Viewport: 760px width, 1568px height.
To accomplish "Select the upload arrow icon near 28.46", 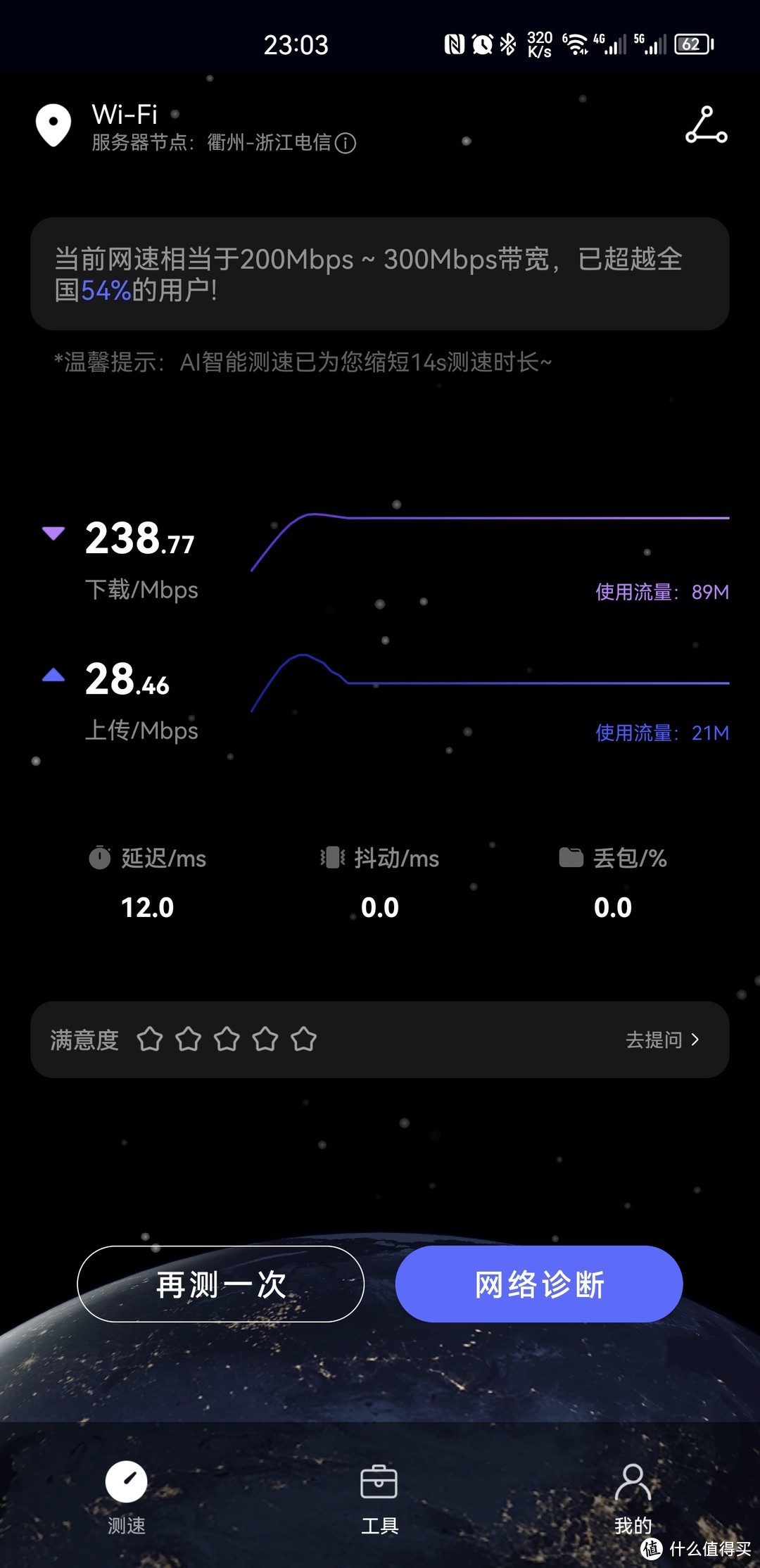I will (53, 674).
